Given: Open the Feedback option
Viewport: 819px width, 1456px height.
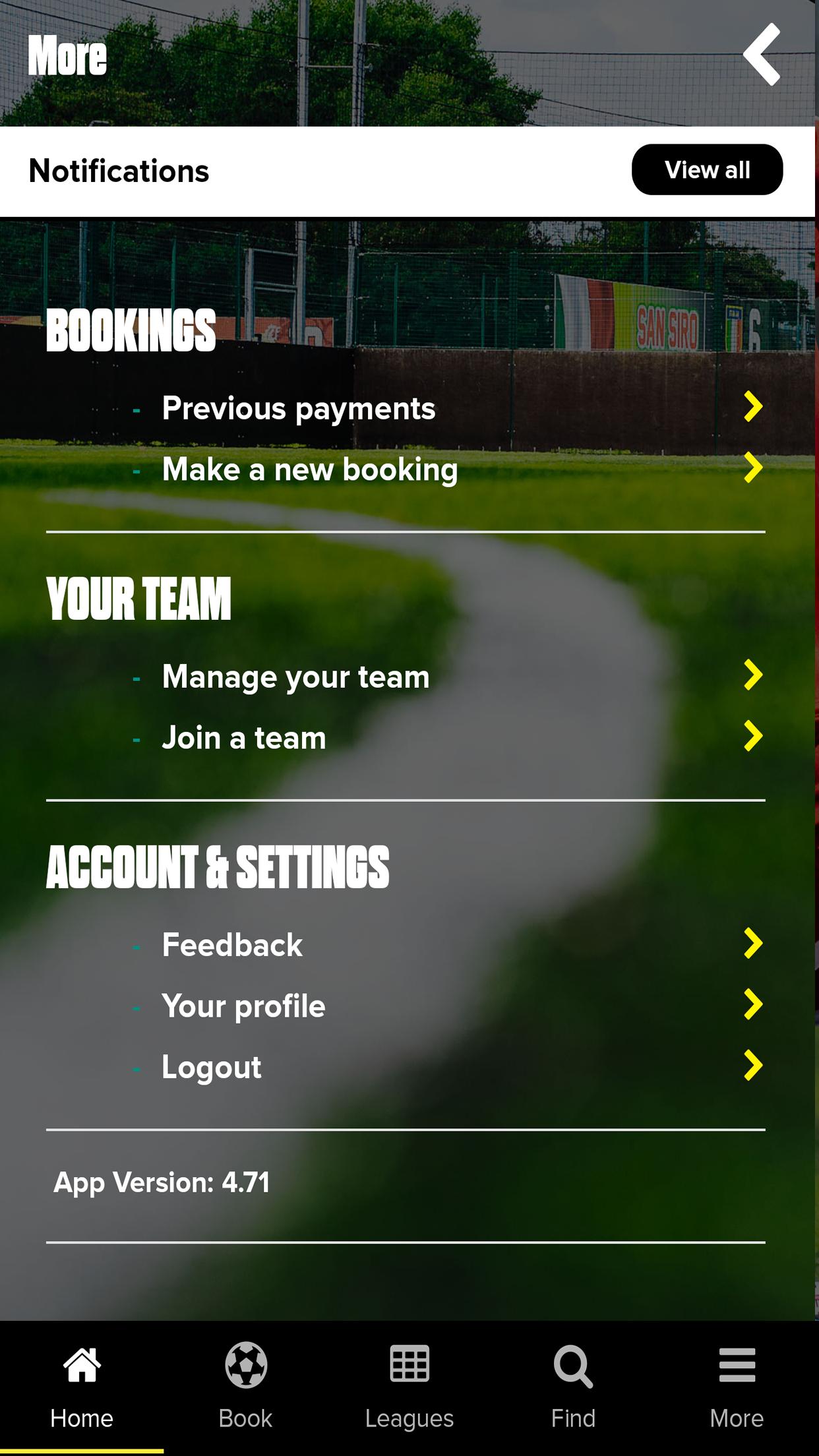Looking at the screenshot, I should click(232, 945).
